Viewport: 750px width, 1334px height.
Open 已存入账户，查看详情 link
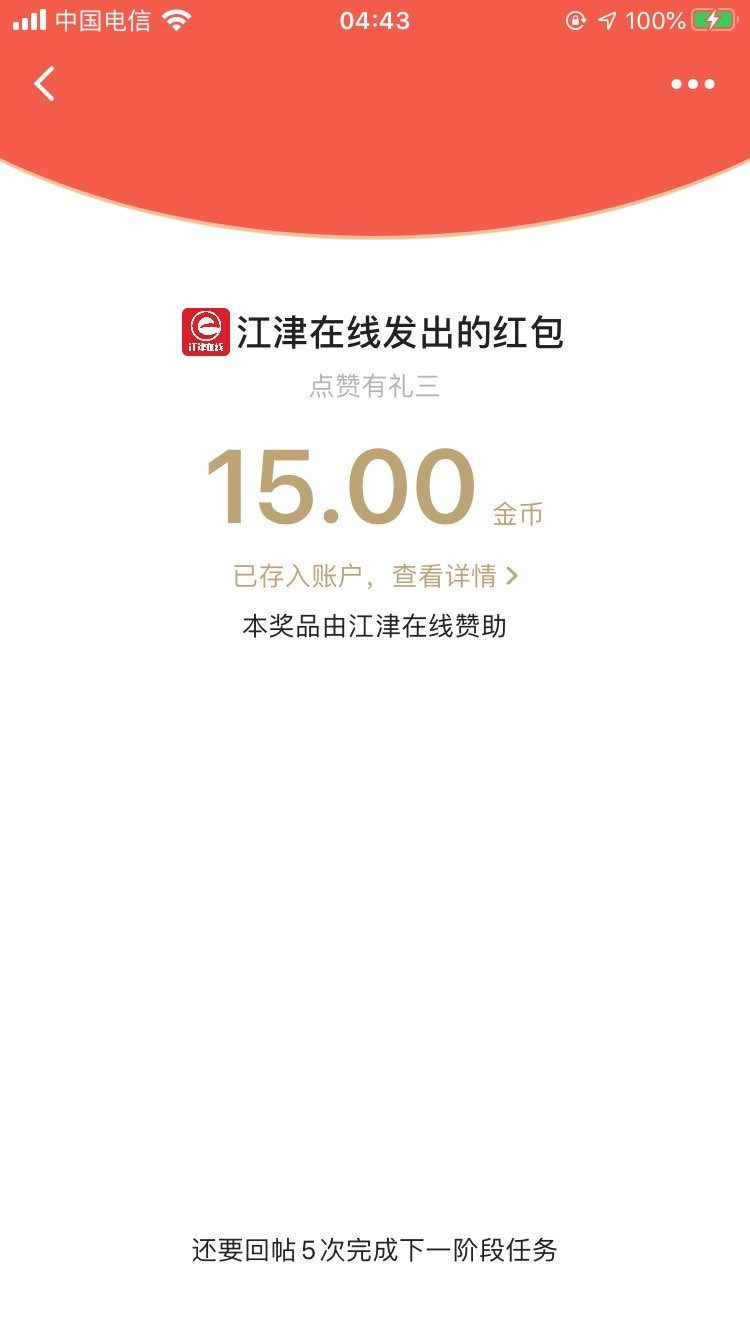(x=375, y=576)
